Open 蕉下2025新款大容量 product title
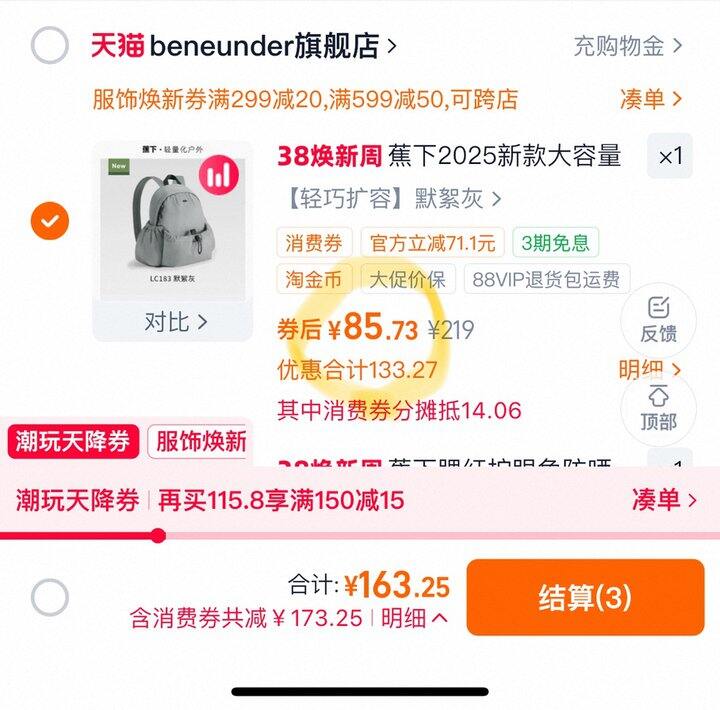The height and width of the screenshot is (710, 720). [504, 156]
